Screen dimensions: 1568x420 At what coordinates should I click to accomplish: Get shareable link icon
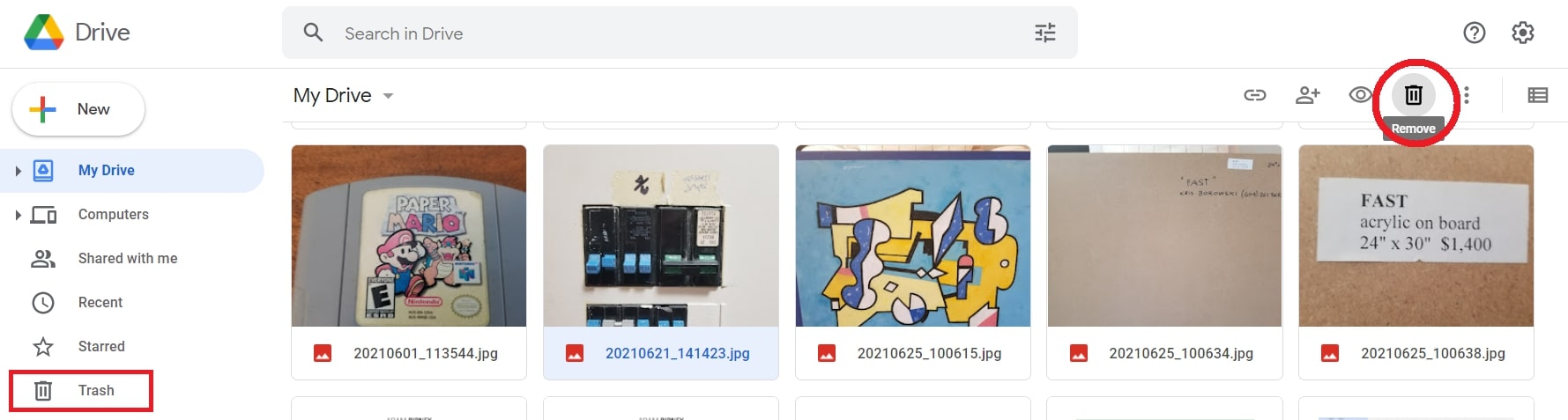pyautogui.click(x=1254, y=95)
